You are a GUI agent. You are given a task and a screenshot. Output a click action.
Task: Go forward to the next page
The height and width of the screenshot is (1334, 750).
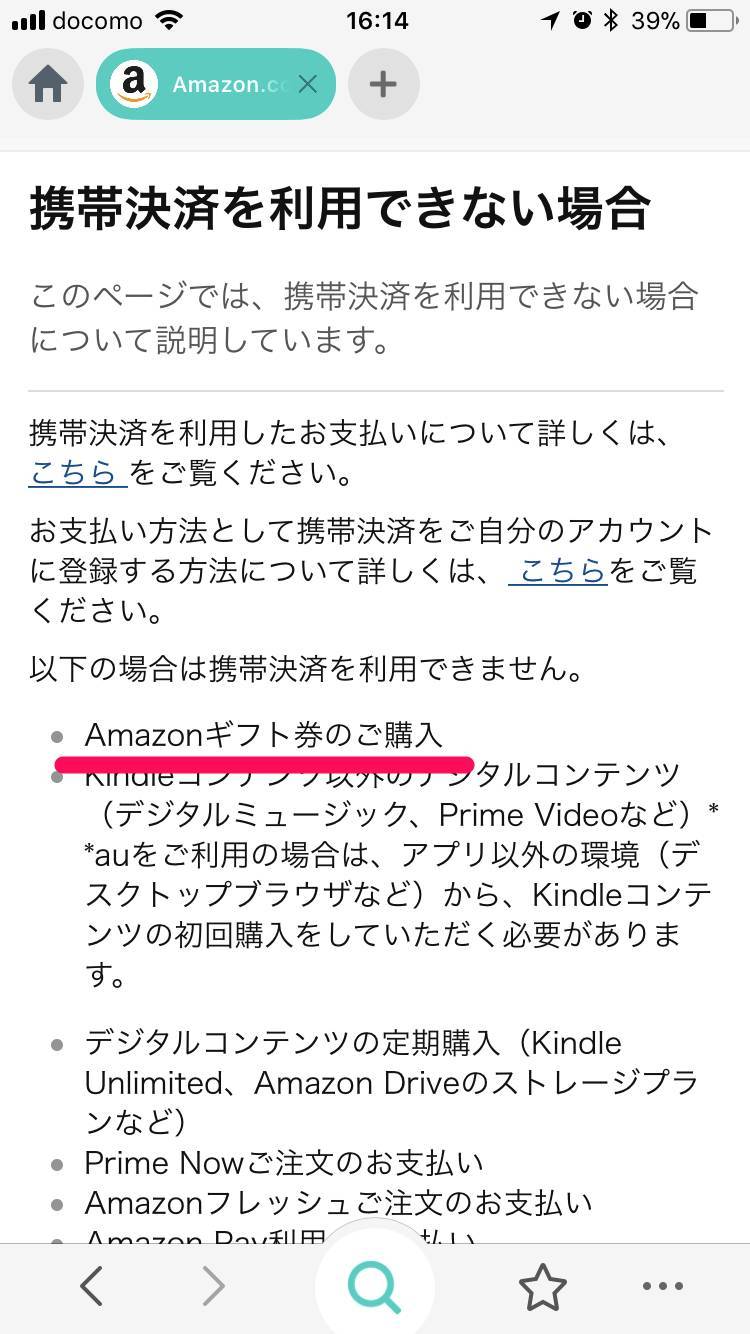[213, 1286]
